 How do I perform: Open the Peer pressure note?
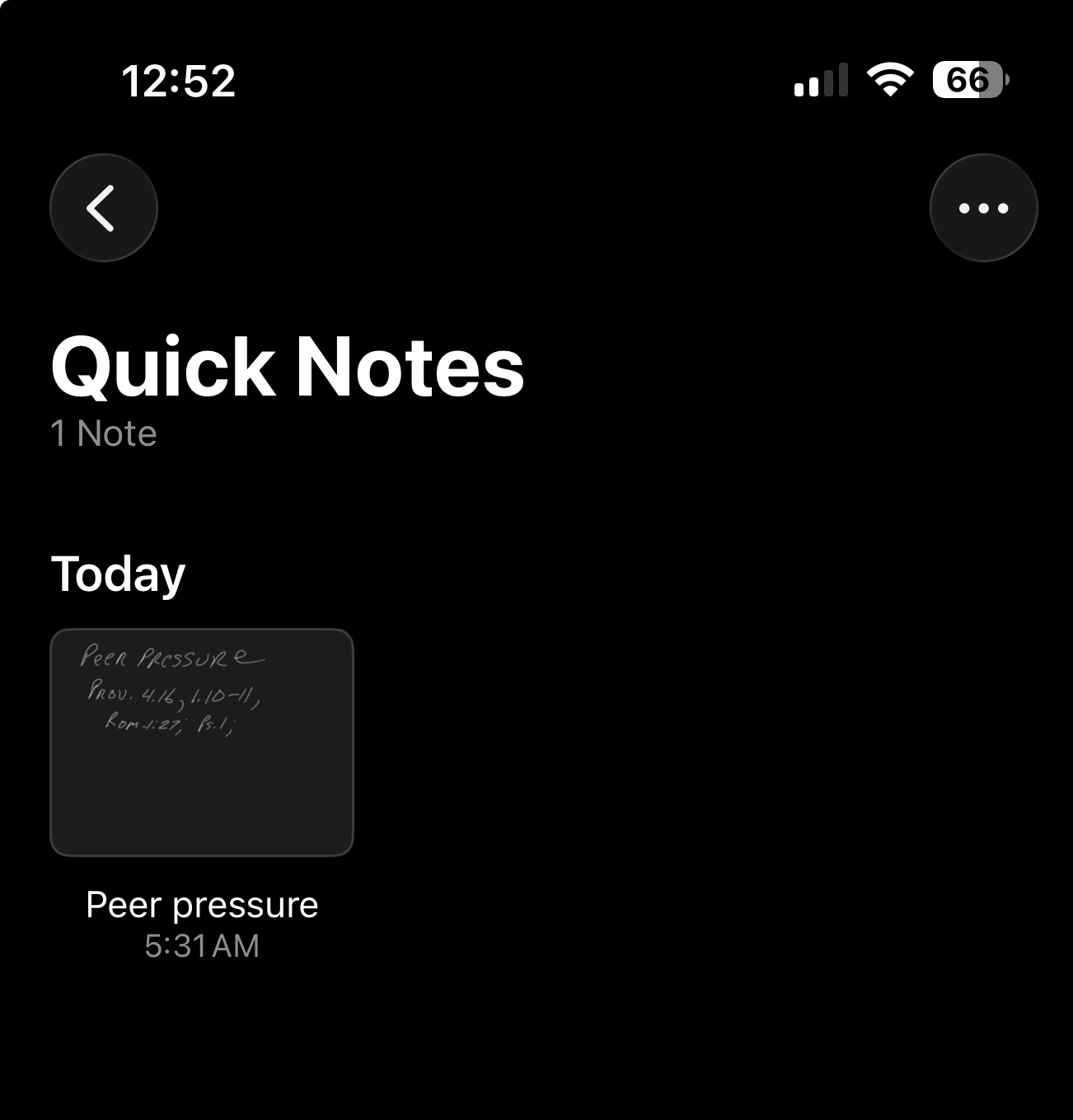pos(202,743)
